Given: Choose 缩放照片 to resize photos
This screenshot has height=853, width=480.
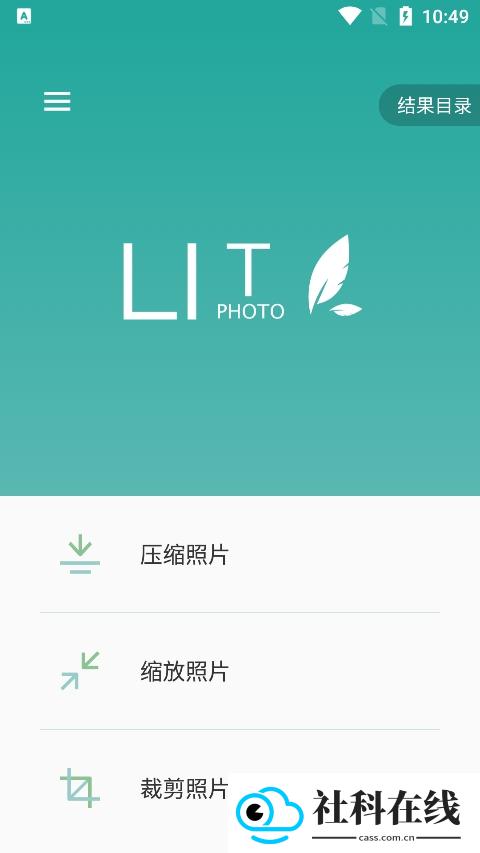Looking at the screenshot, I should [239, 671].
